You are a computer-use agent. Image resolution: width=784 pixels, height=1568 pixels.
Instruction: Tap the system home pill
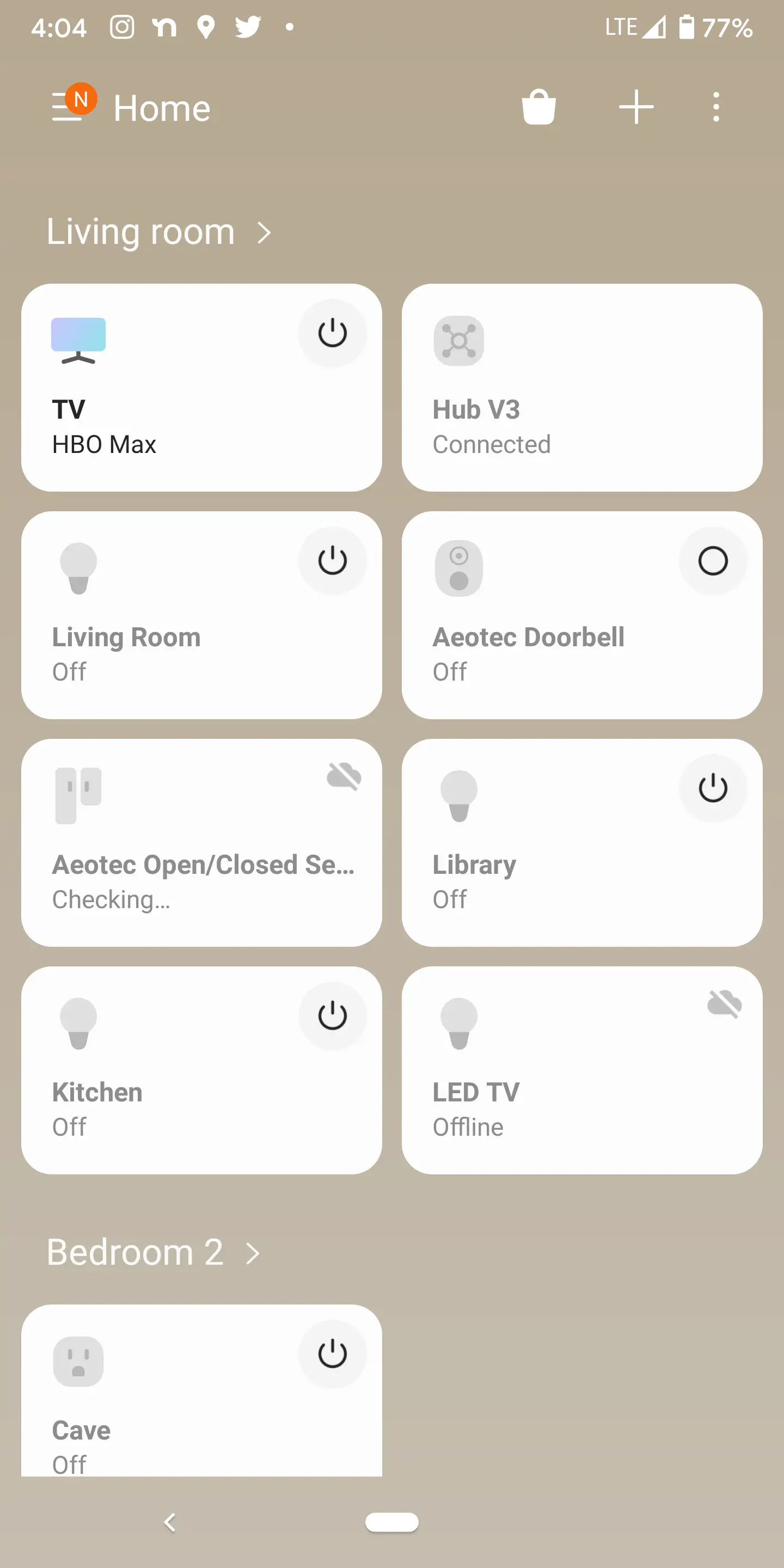(x=391, y=1522)
